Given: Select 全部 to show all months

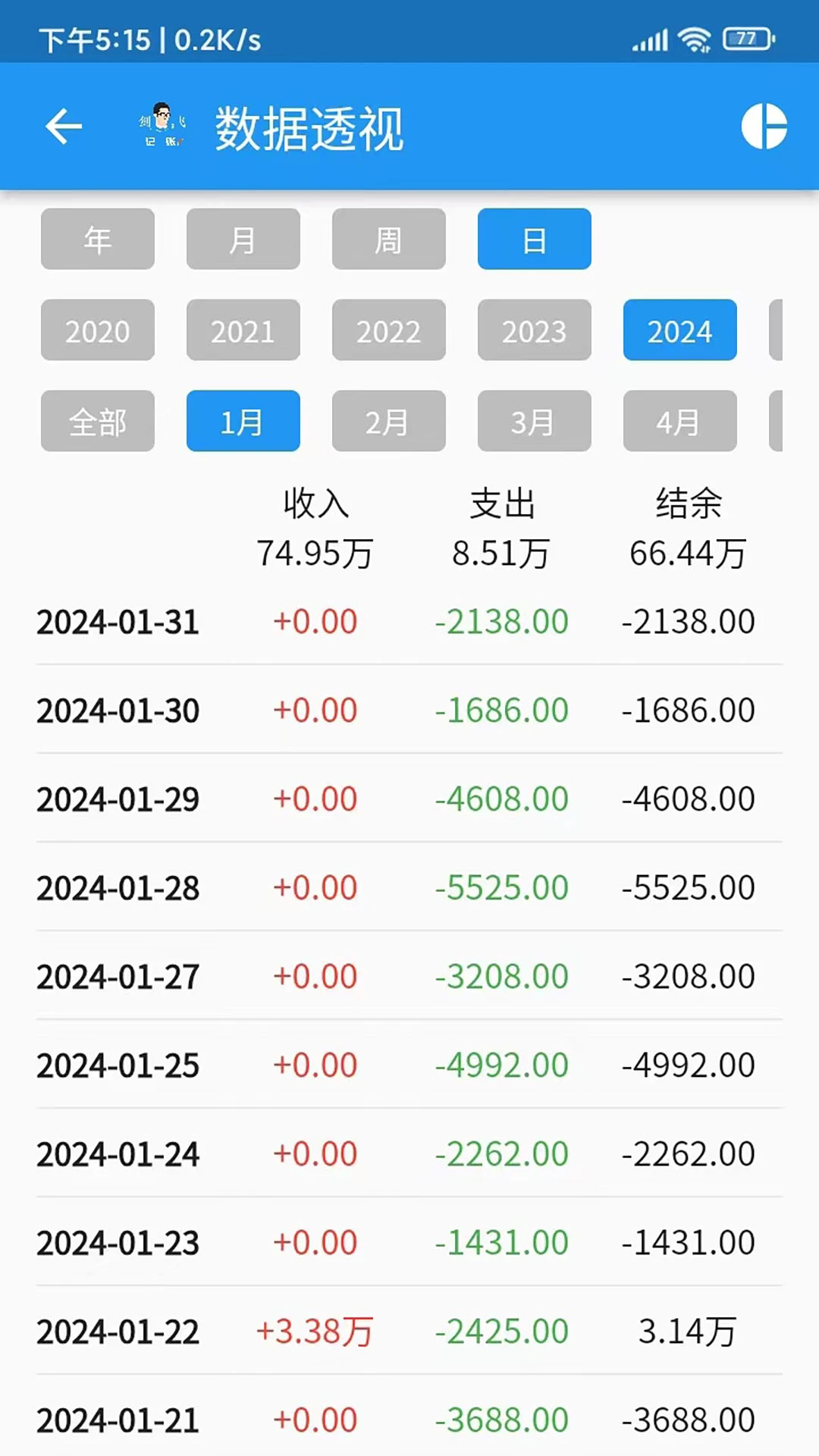Looking at the screenshot, I should click(x=97, y=421).
